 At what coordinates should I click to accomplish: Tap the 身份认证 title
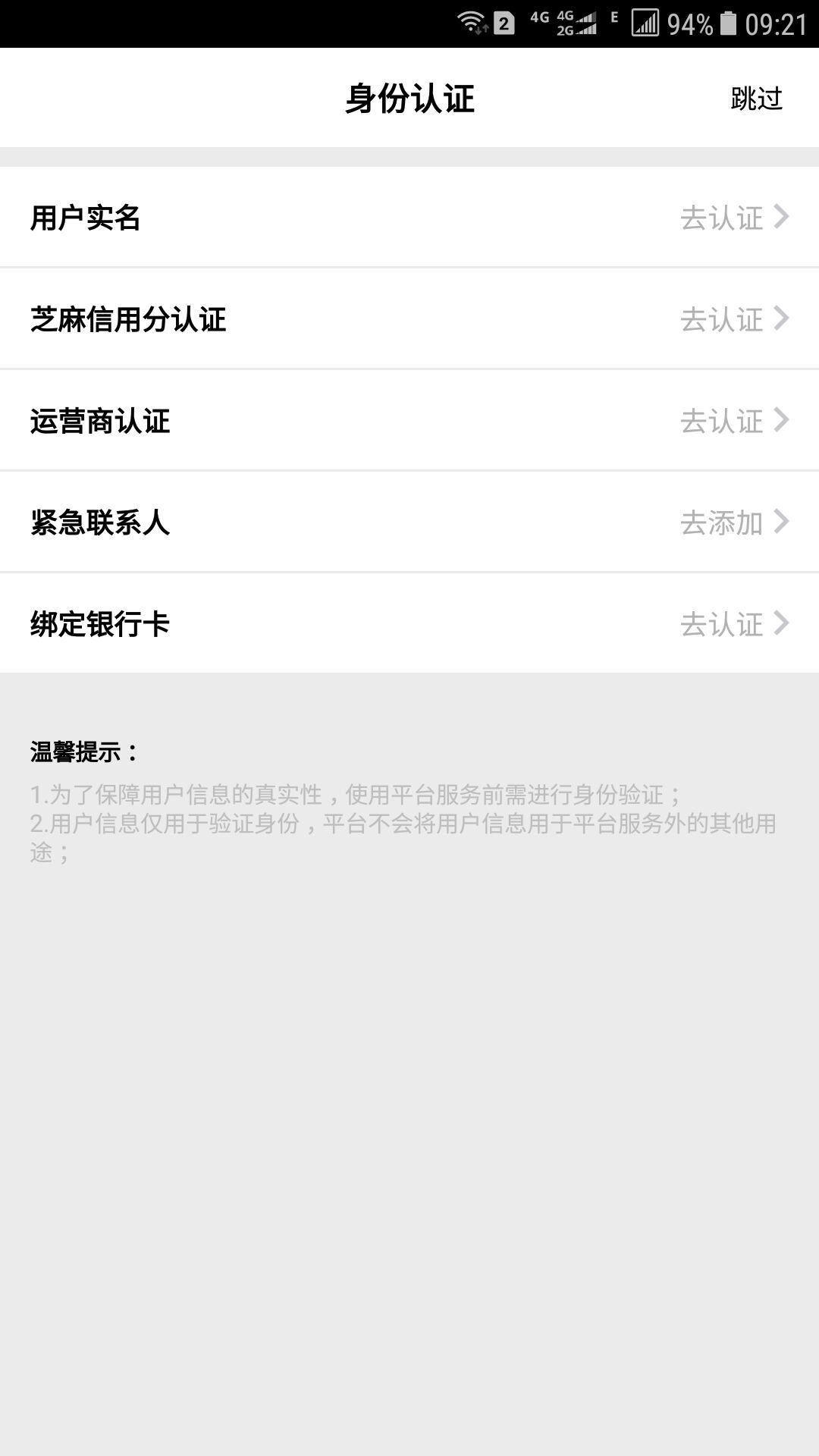click(409, 98)
